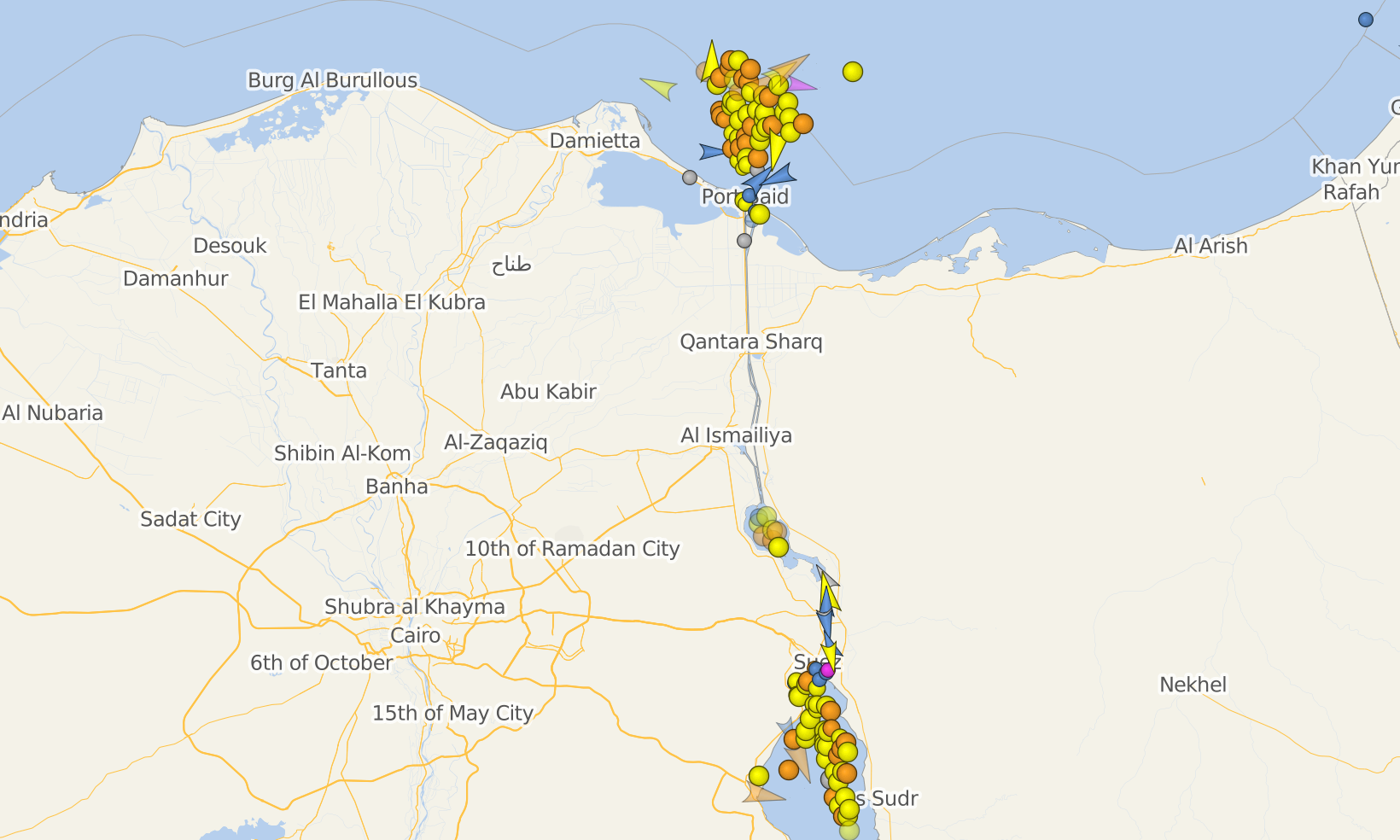Open the magenta vessel marker at Suez
Viewport: 1400px width, 840px height.
tap(827, 670)
